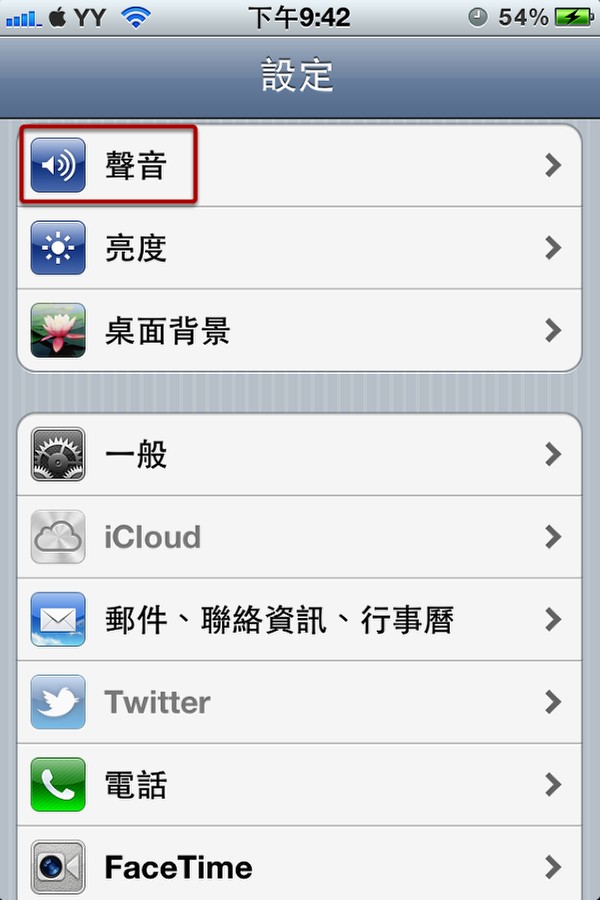Select the Twitter settings row

[x=300, y=702]
